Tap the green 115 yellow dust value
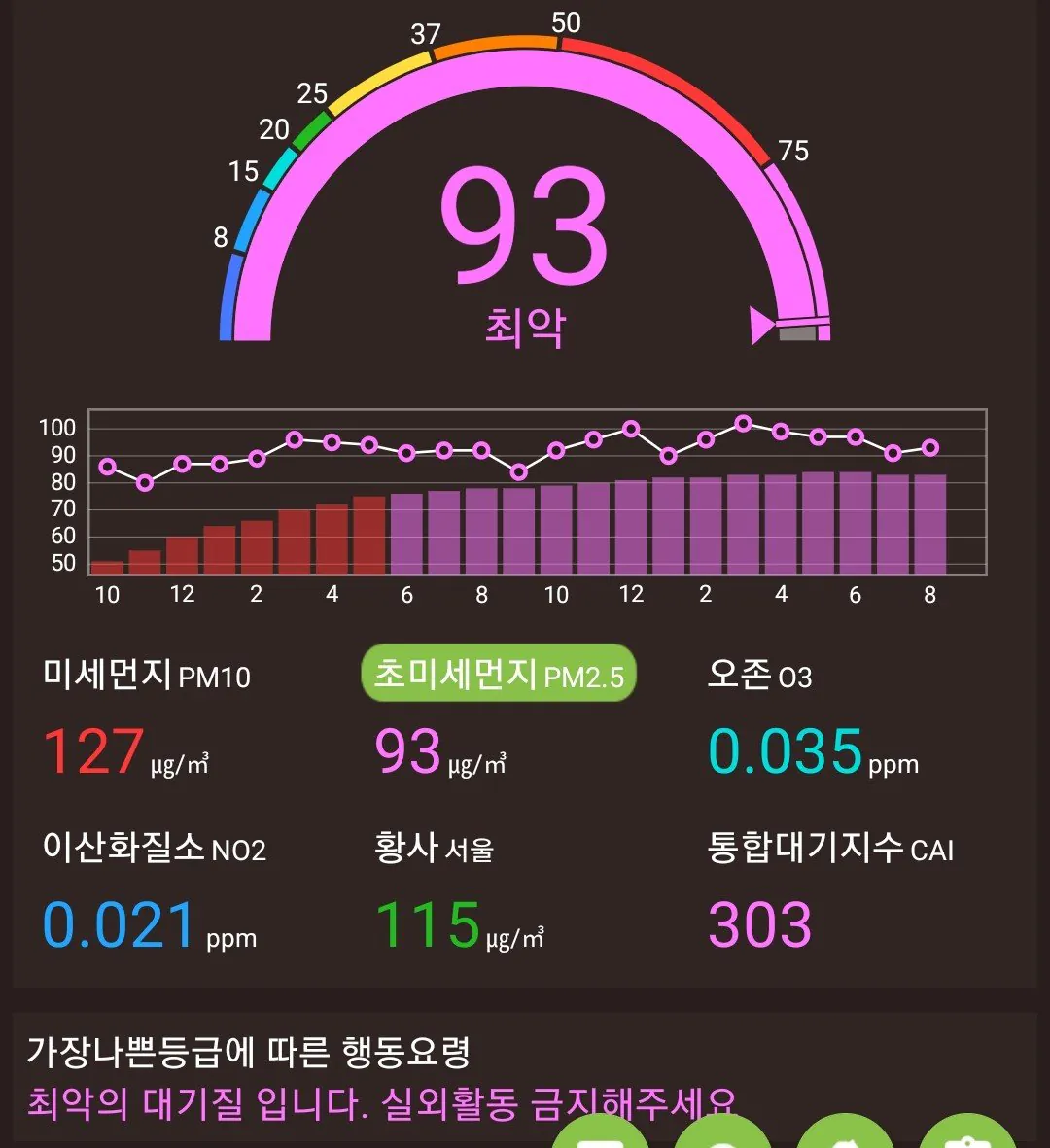This screenshot has height=1148, width=1050. [428, 923]
